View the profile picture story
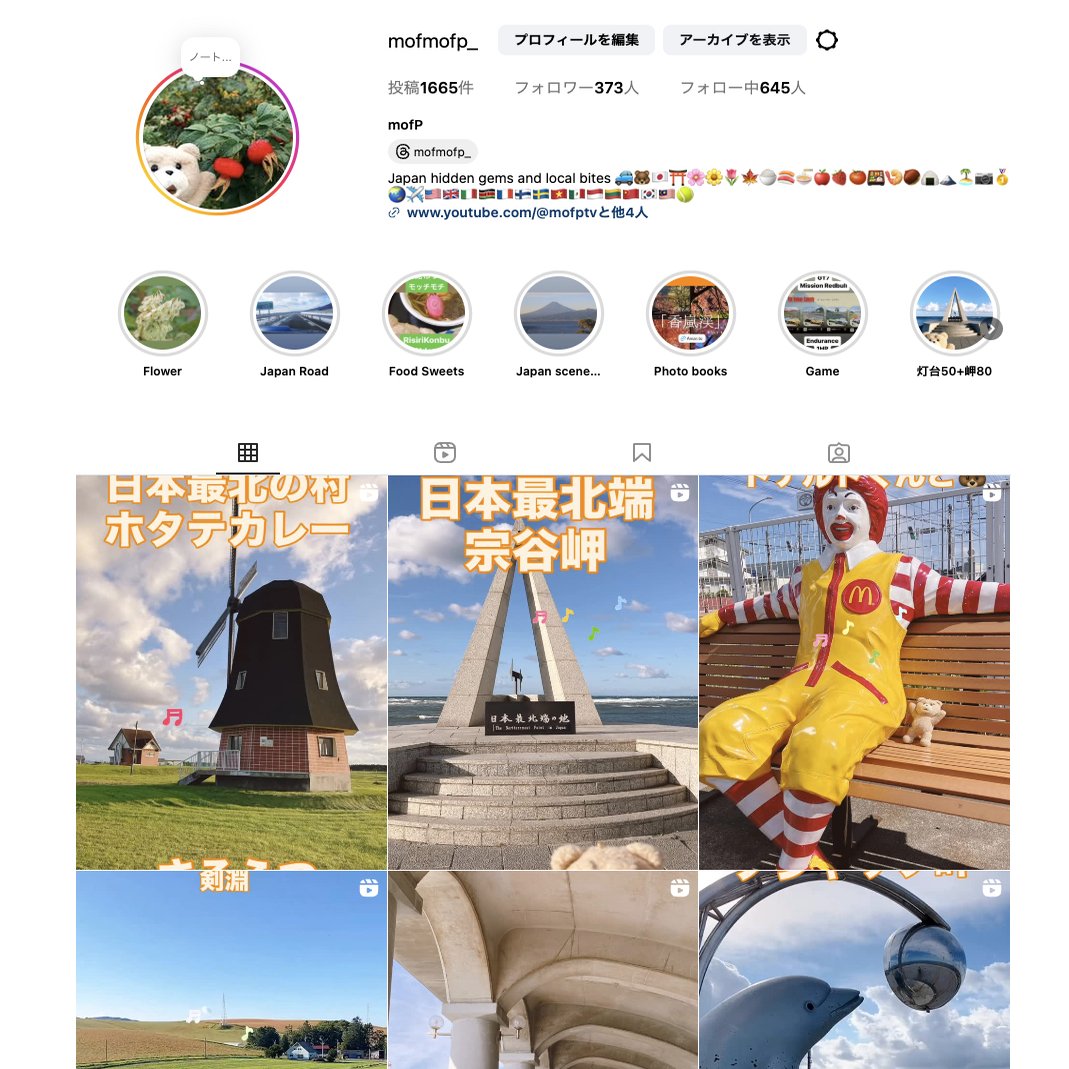Viewport: 1069px width, 1069px height. (x=217, y=138)
